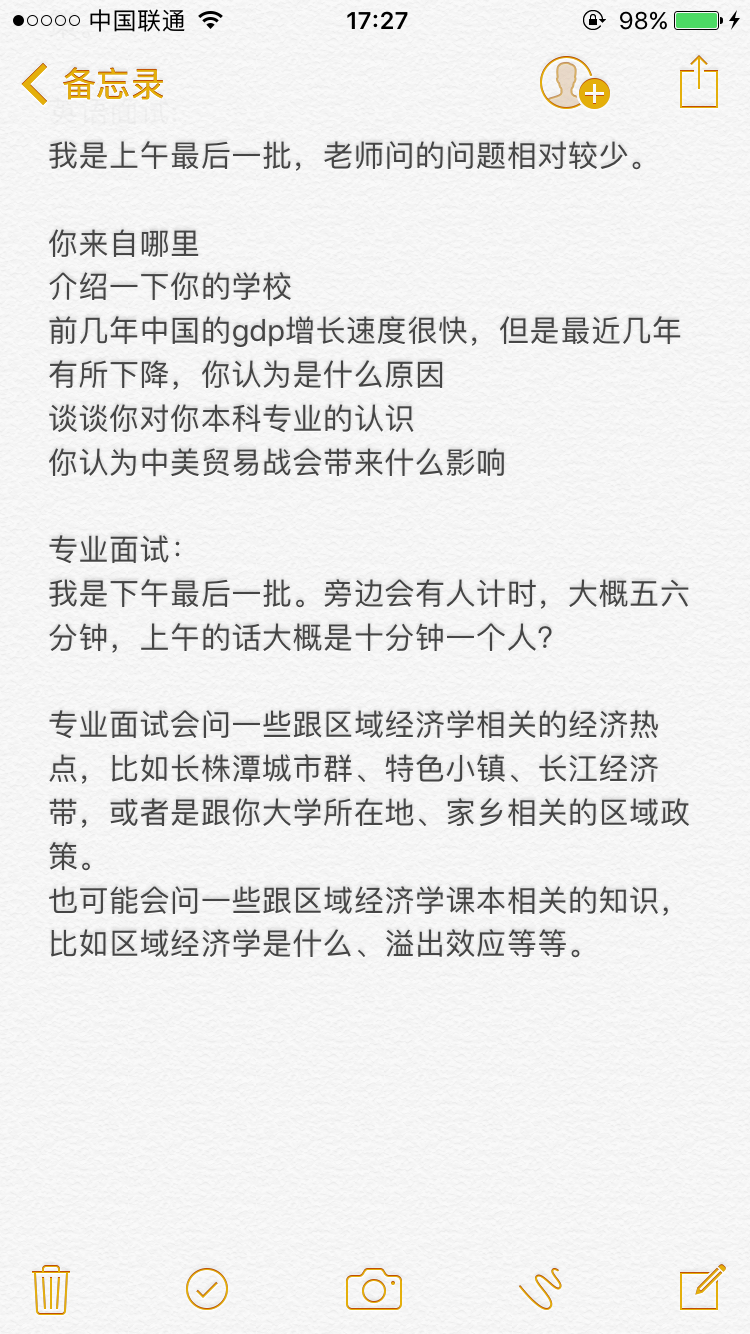Viewport: 750px width, 1334px height.
Task: Open the share sheet
Action: point(699,82)
